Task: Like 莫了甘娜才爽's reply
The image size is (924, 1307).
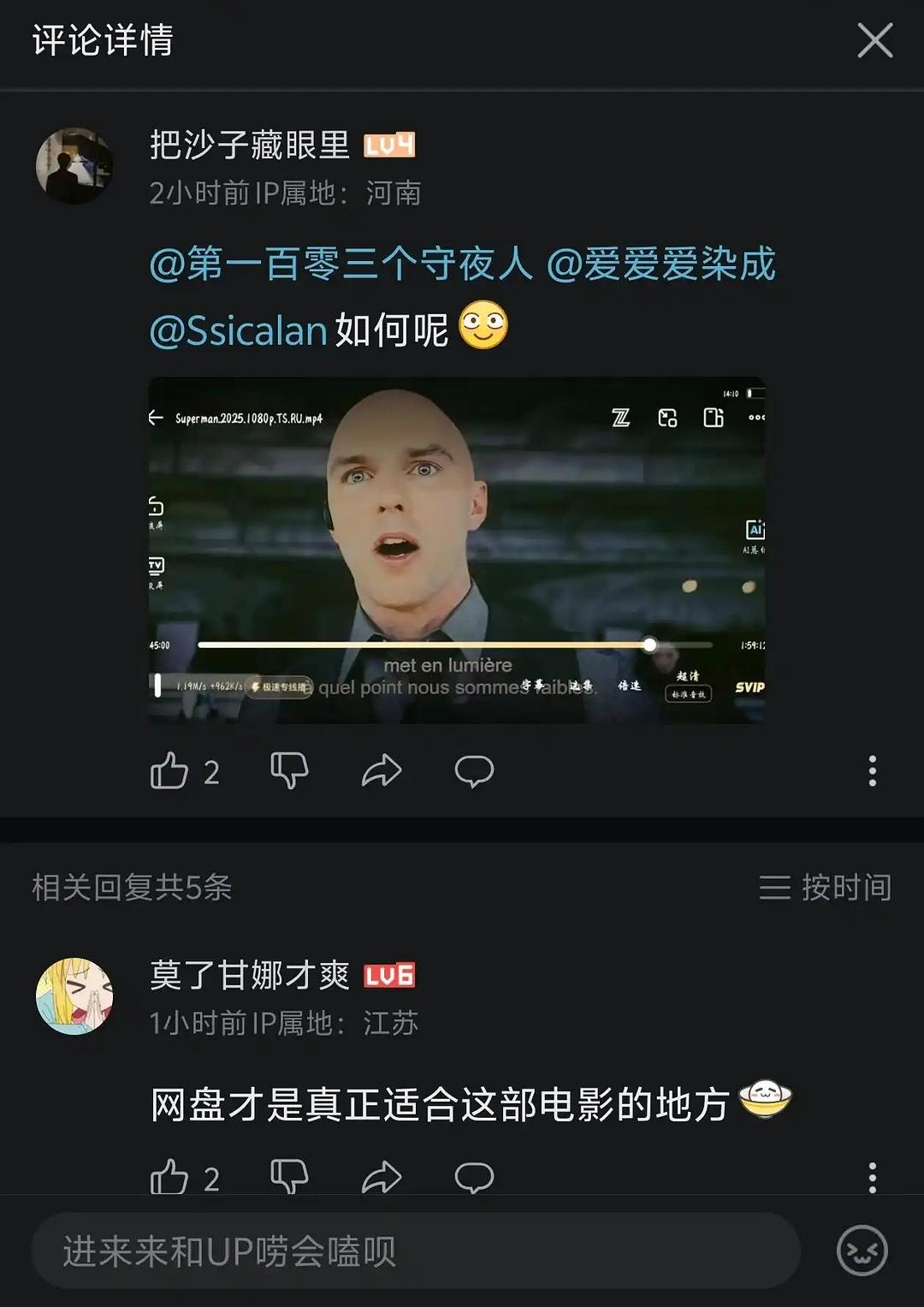Action: pos(169,1178)
